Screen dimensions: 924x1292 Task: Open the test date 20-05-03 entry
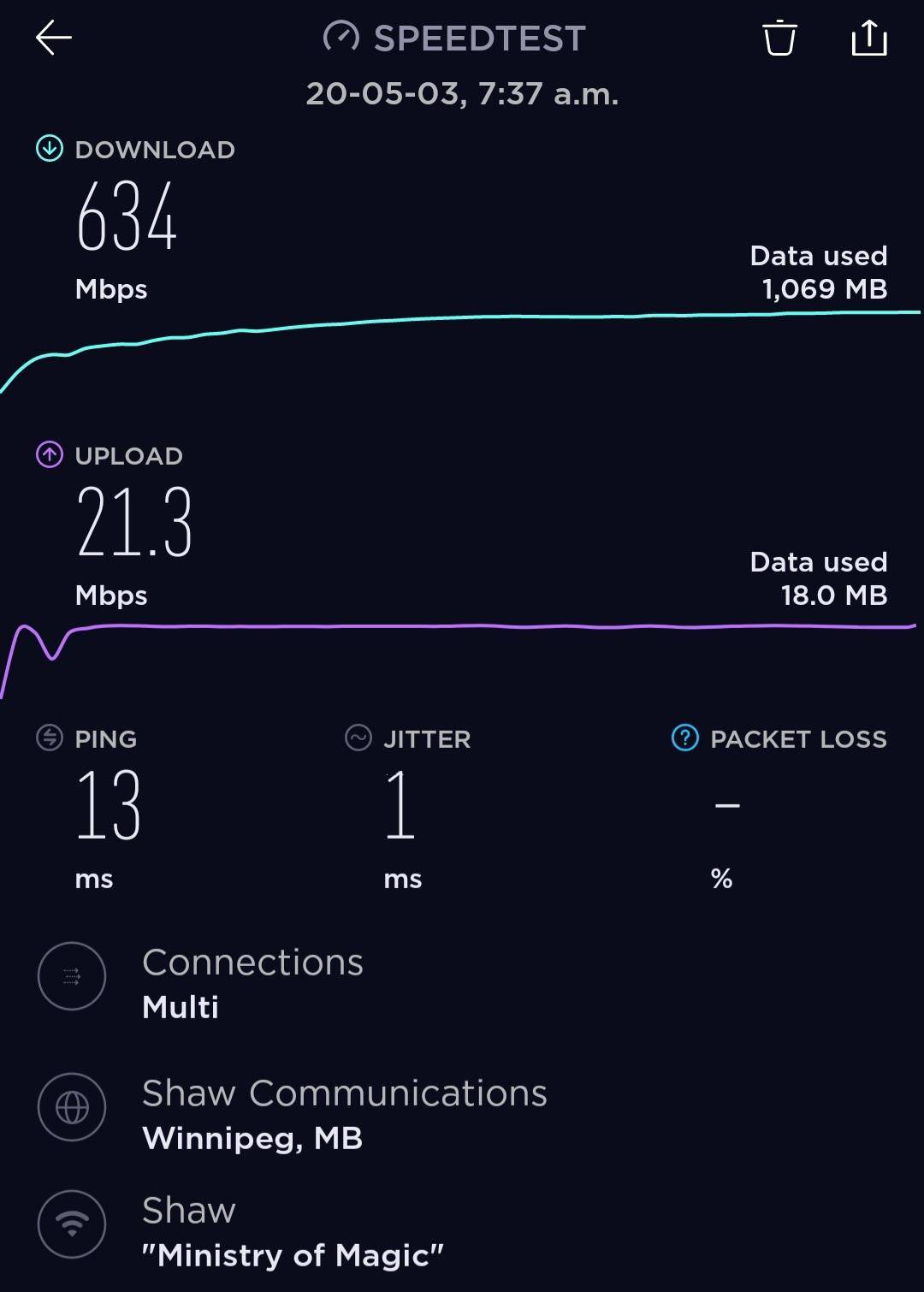[x=462, y=95]
